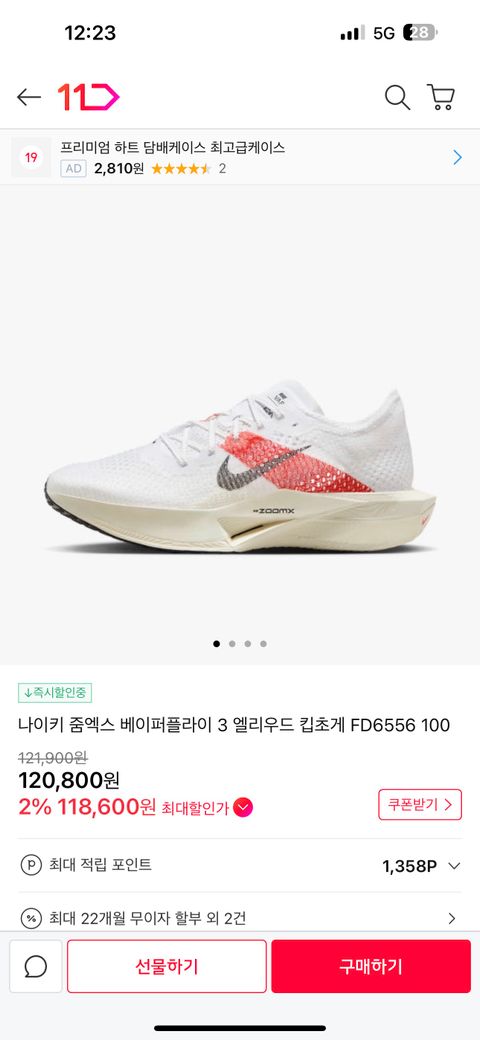This screenshot has width=480, height=1040.
Task: Tap the 선물하기 gift button
Action: pyautogui.click(x=166, y=966)
